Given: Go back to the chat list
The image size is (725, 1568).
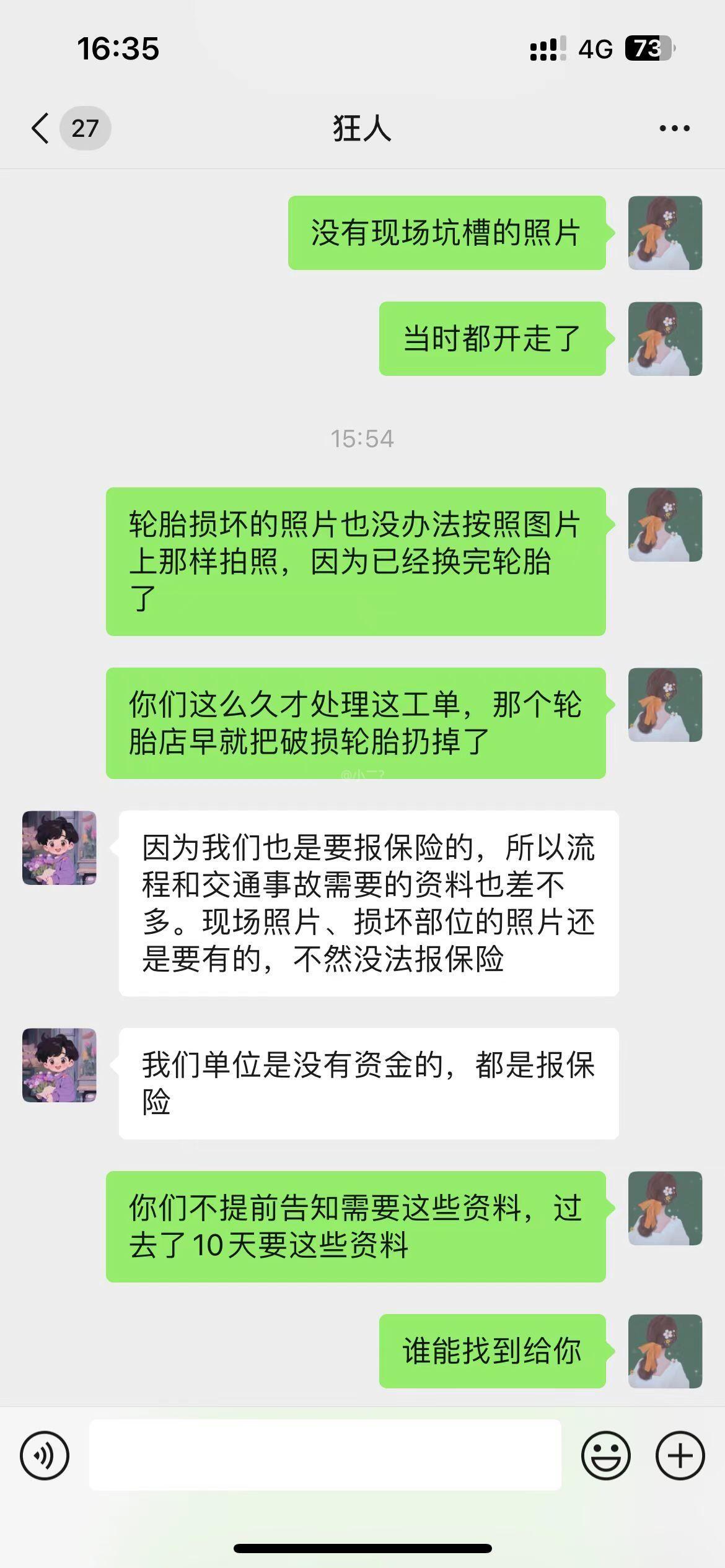Looking at the screenshot, I should point(41,129).
